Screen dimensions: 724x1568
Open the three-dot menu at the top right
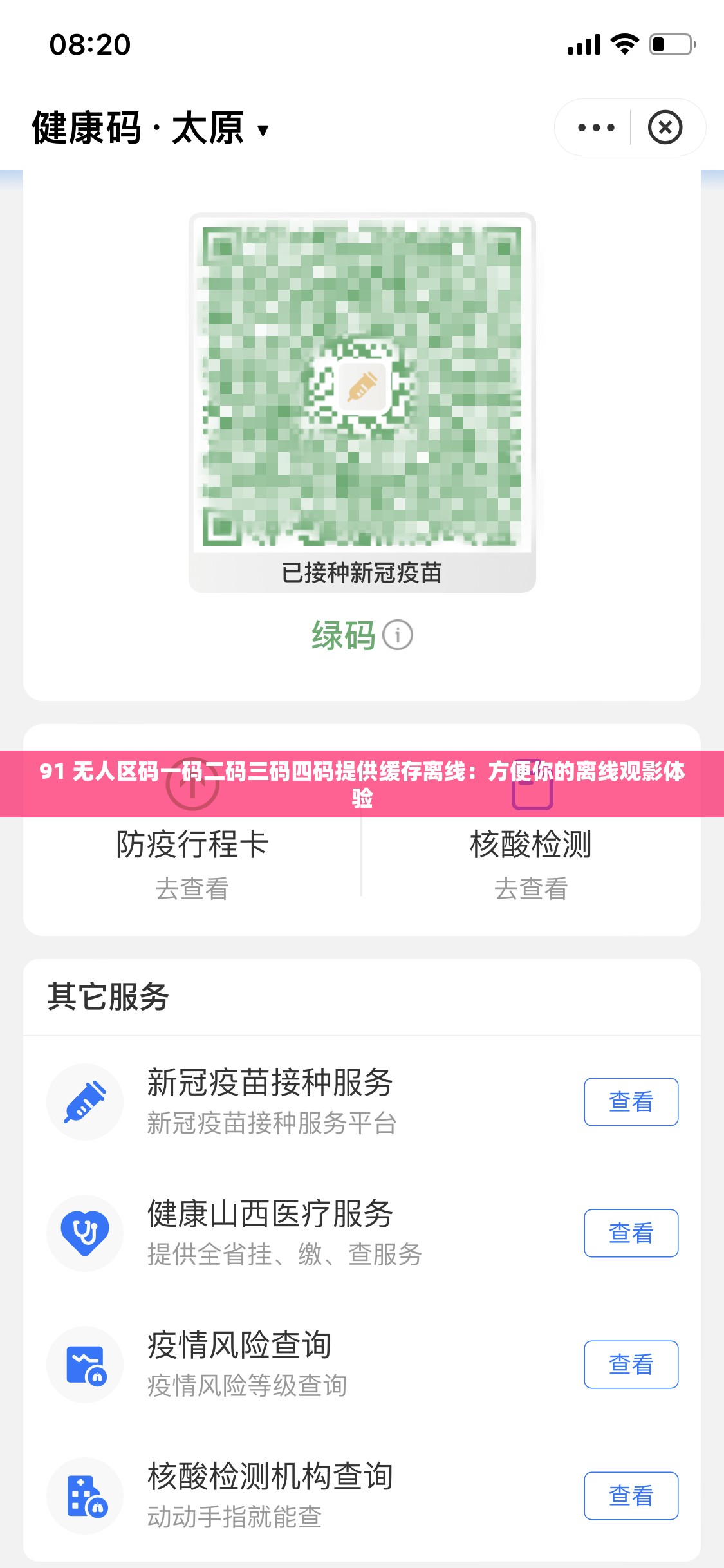coord(595,127)
